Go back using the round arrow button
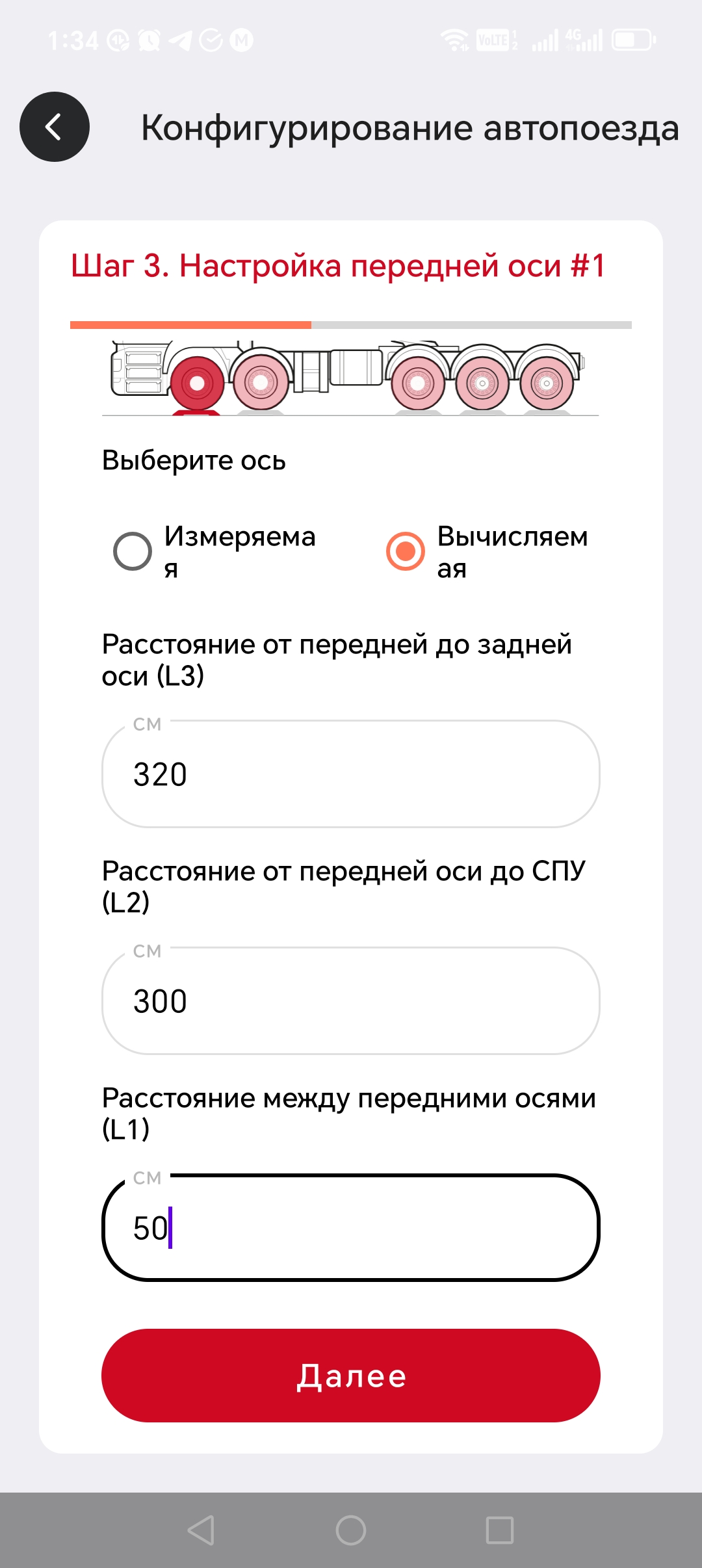Image resolution: width=702 pixels, height=1568 pixels. point(55,127)
